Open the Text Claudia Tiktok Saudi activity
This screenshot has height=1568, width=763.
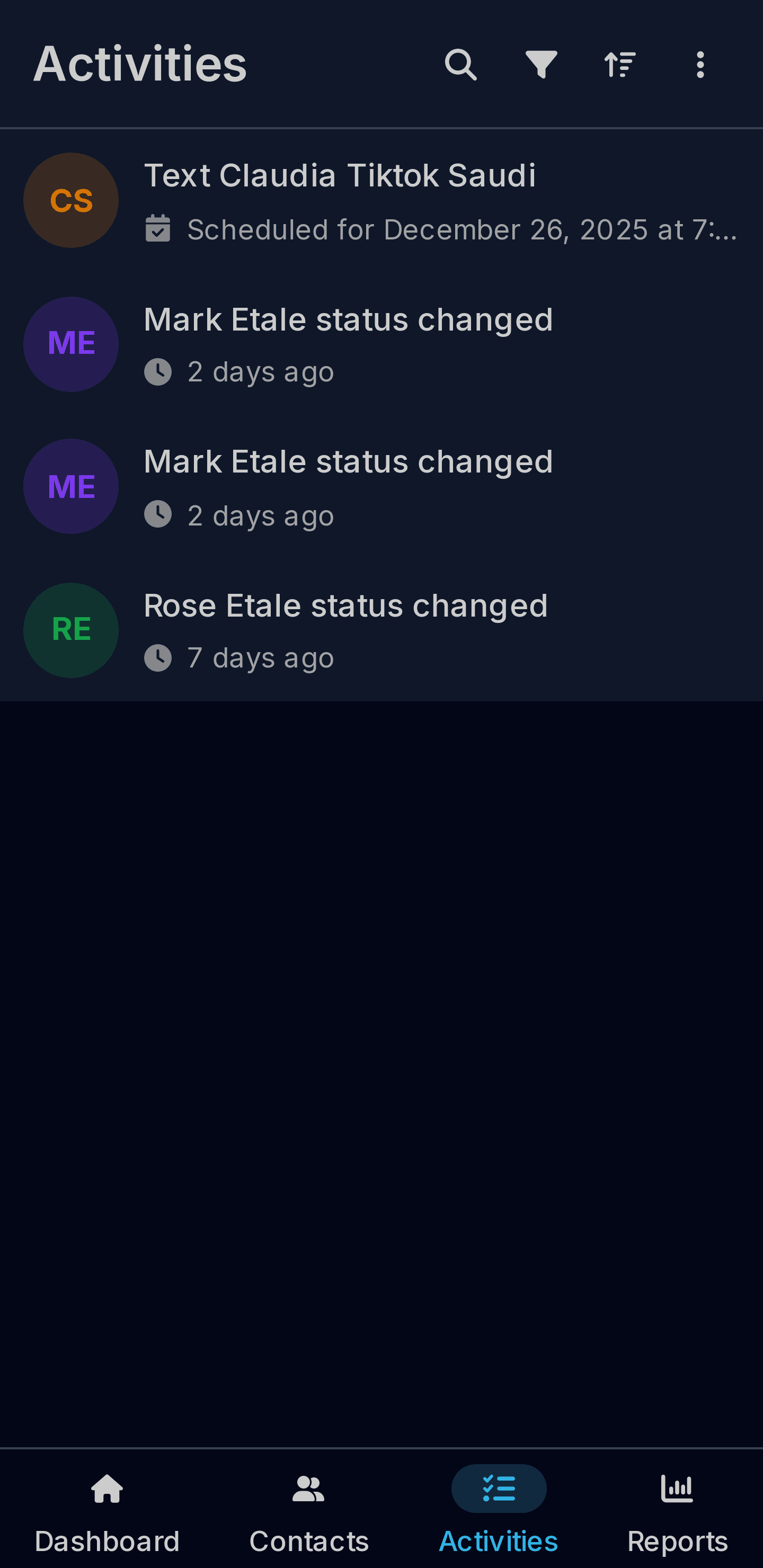[340, 175]
